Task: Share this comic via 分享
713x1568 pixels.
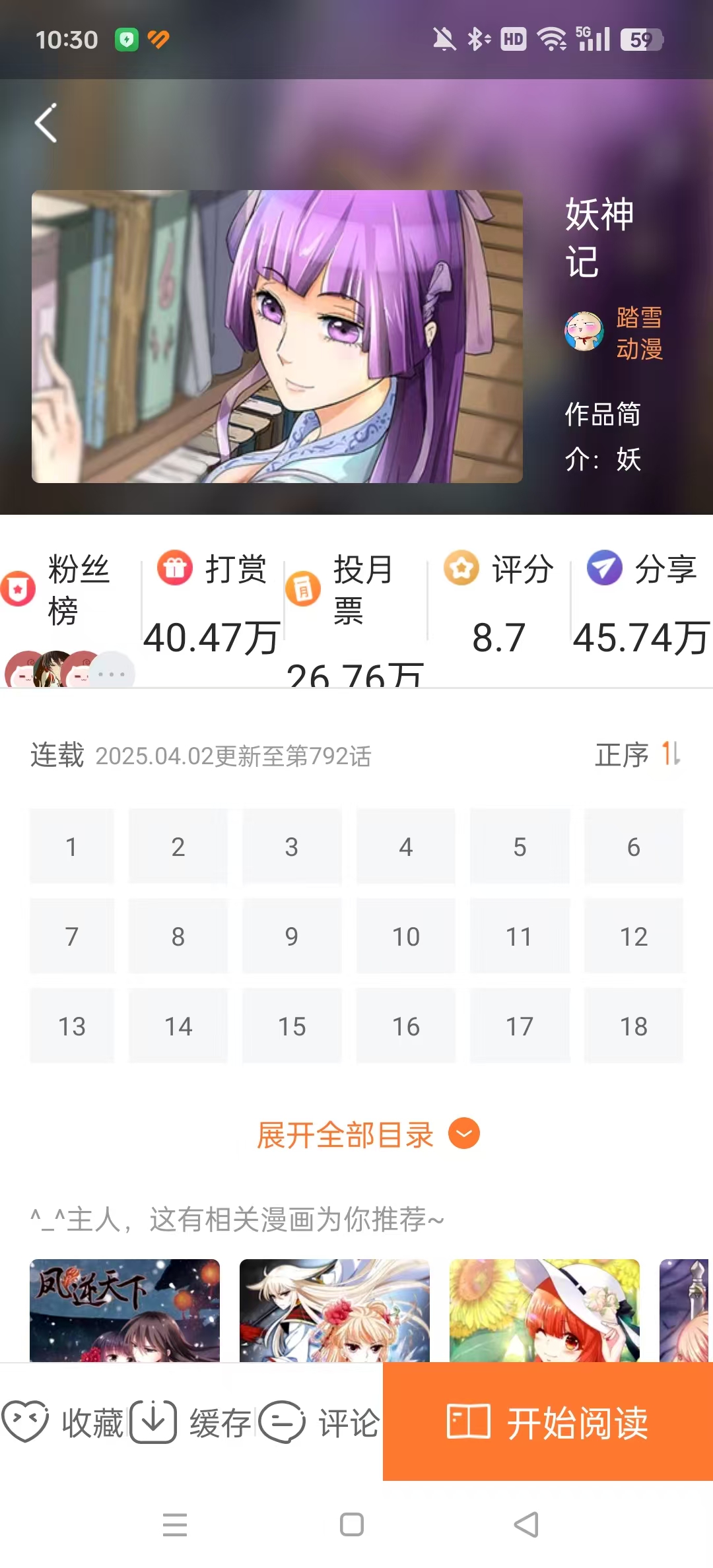Action: tap(642, 570)
